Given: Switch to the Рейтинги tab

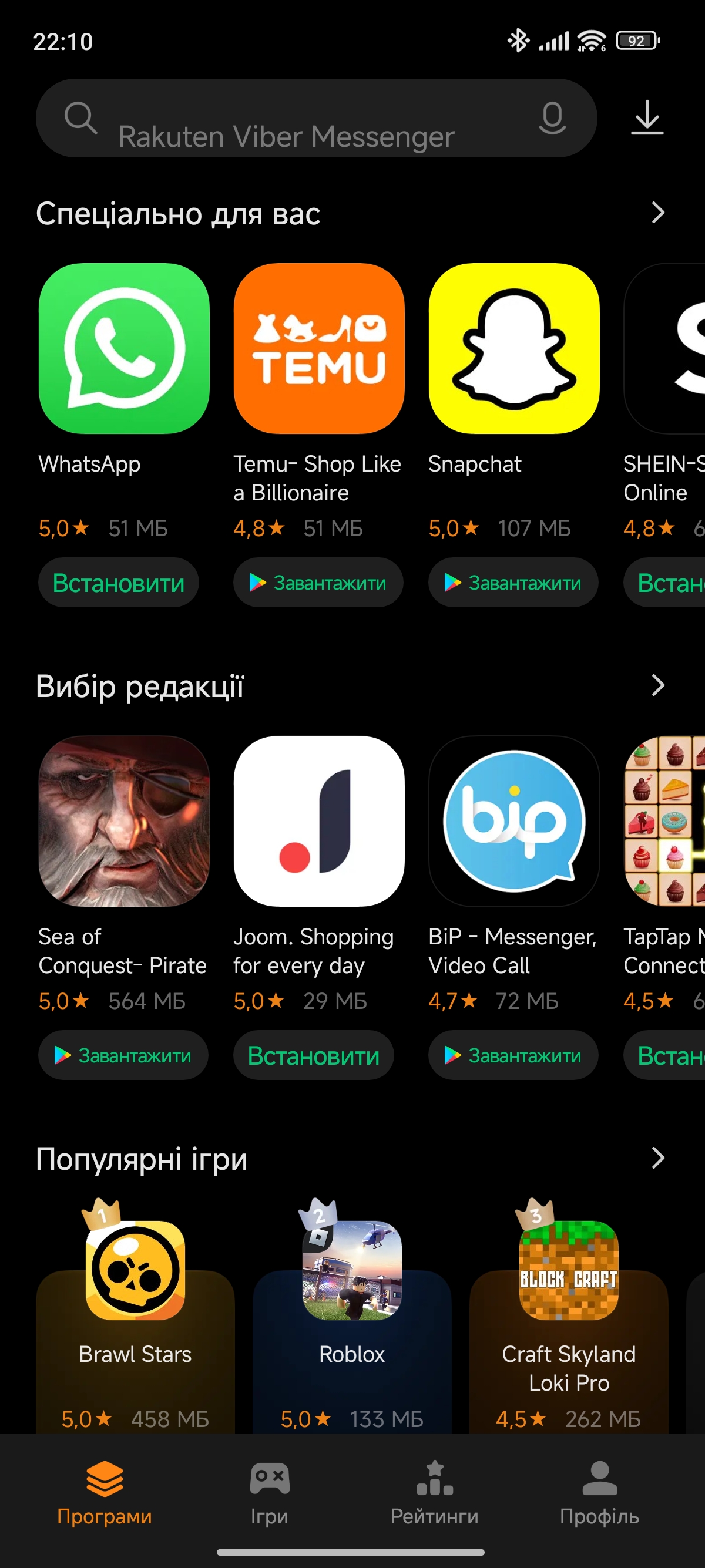Looking at the screenshot, I should (435, 1492).
